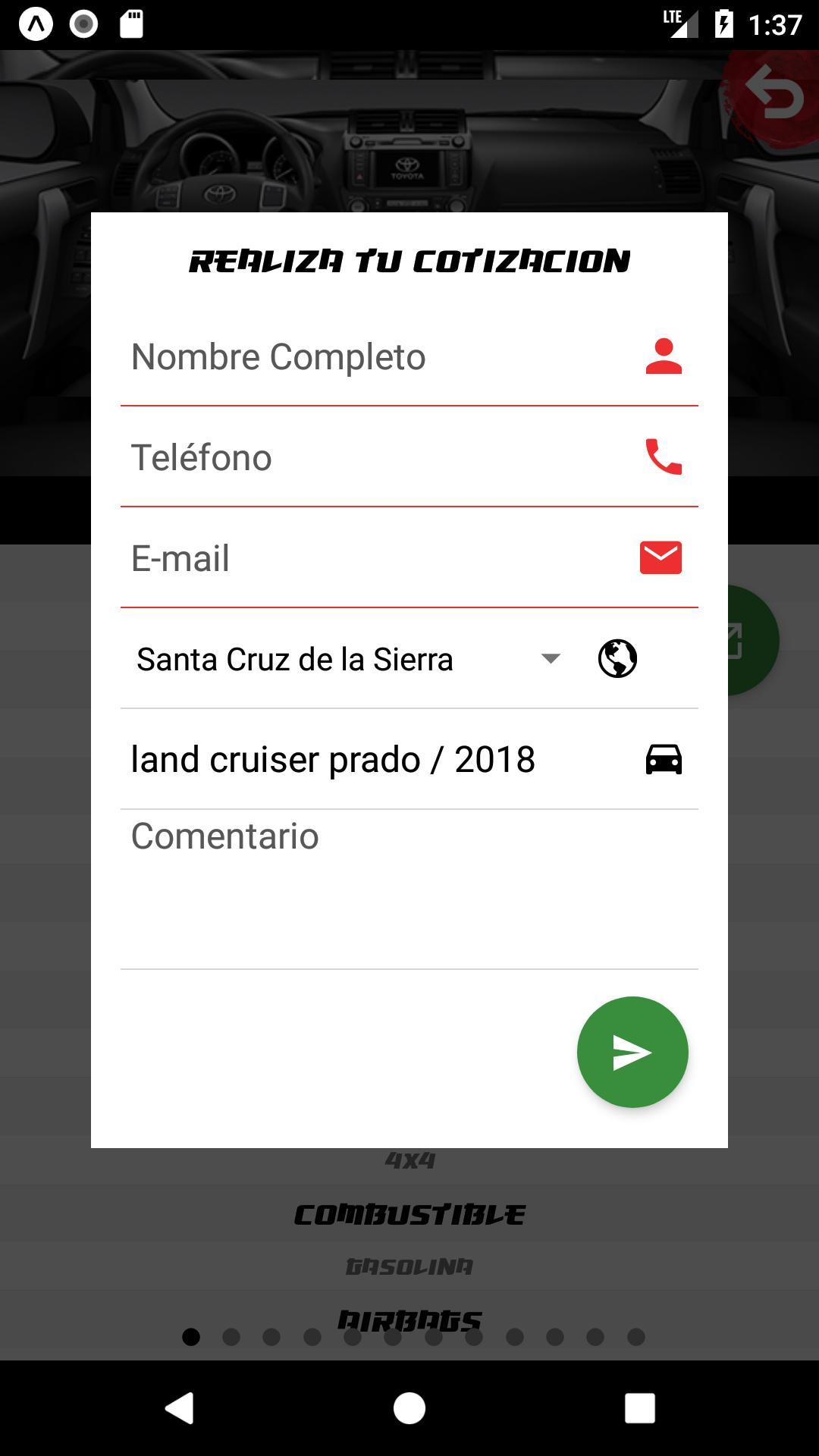This screenshot has height=1456, width=819.
Task: Click the REALIZA TU COTIZACION title
Action: pyautogui.click(x=409, y=259)
